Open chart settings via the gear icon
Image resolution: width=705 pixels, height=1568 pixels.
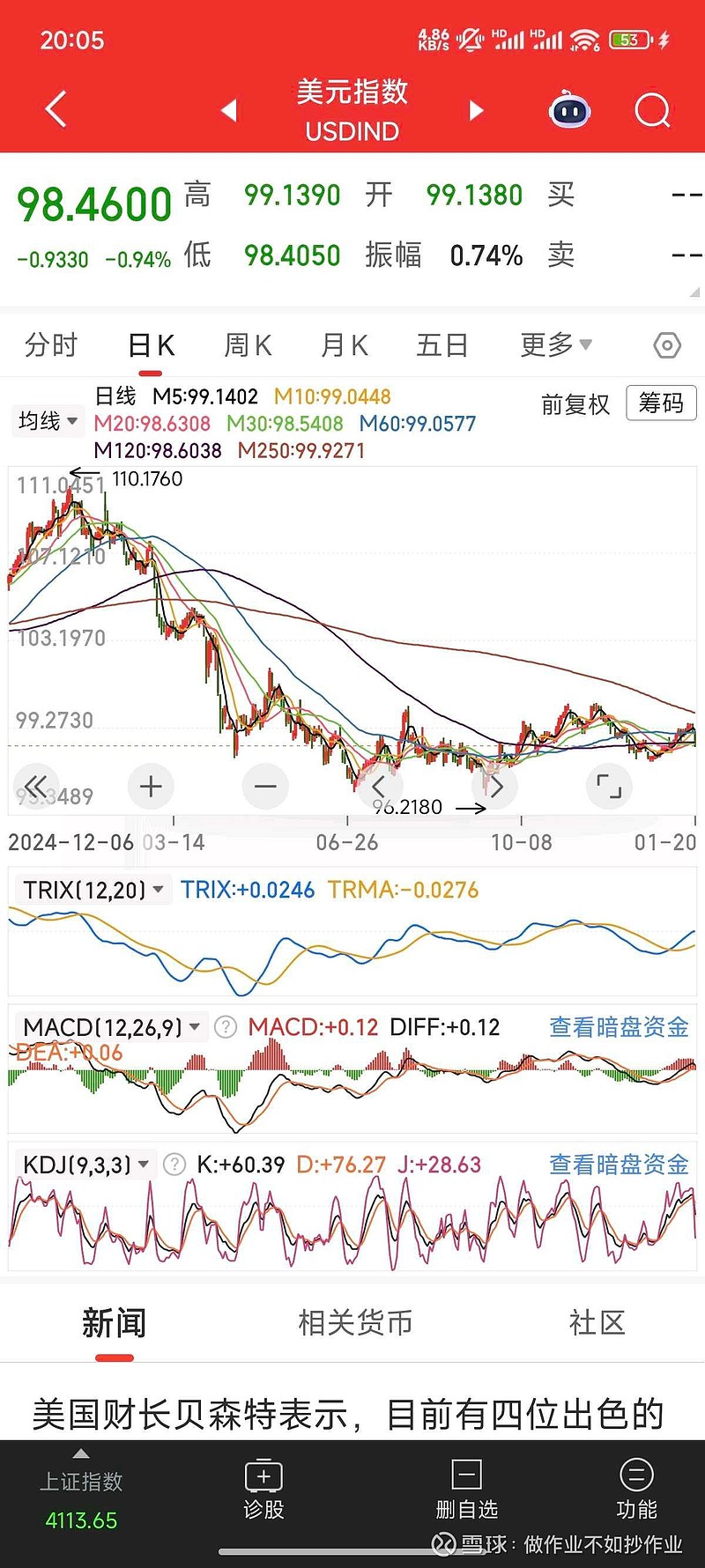666,345
